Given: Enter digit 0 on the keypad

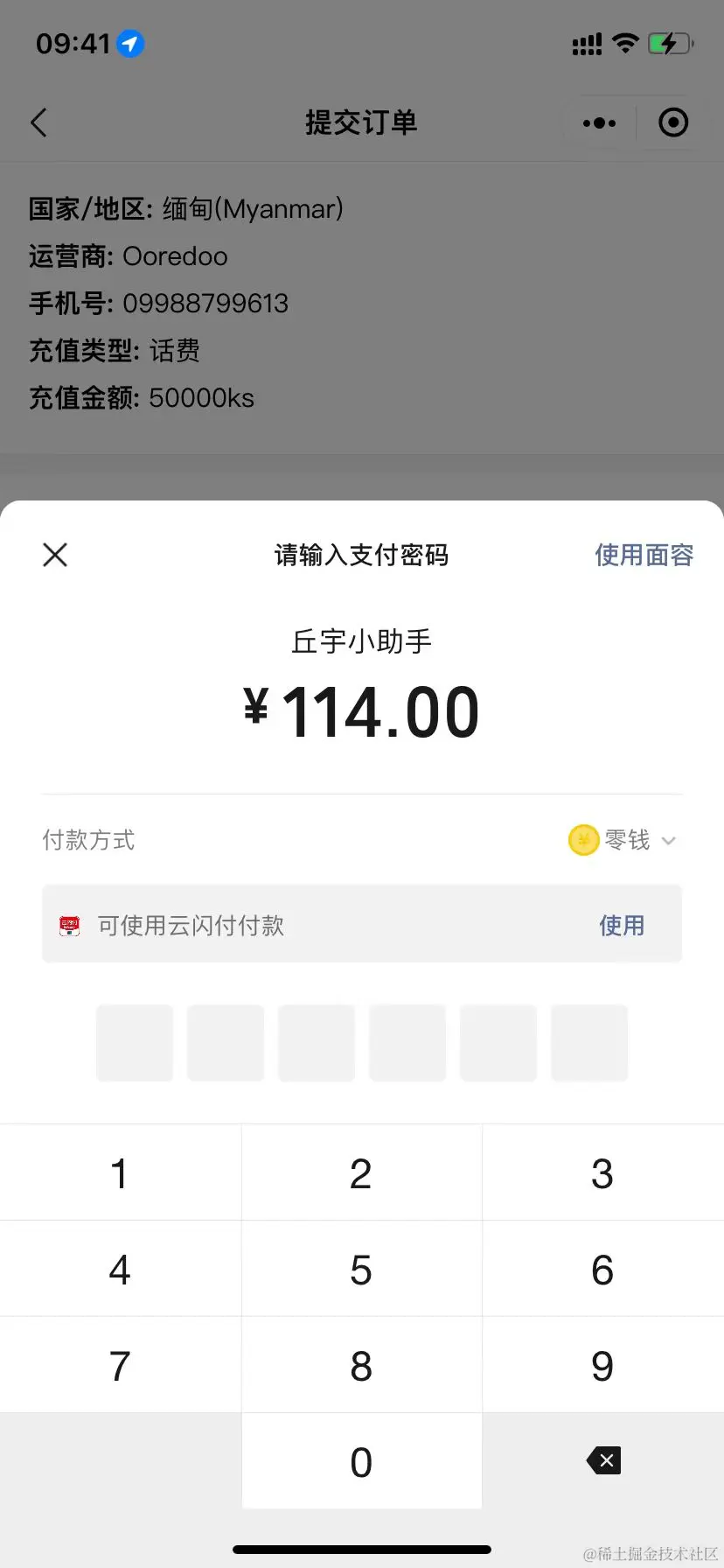Looking at the screenshot, I should pyautogui.click(x=361, y=1462).
